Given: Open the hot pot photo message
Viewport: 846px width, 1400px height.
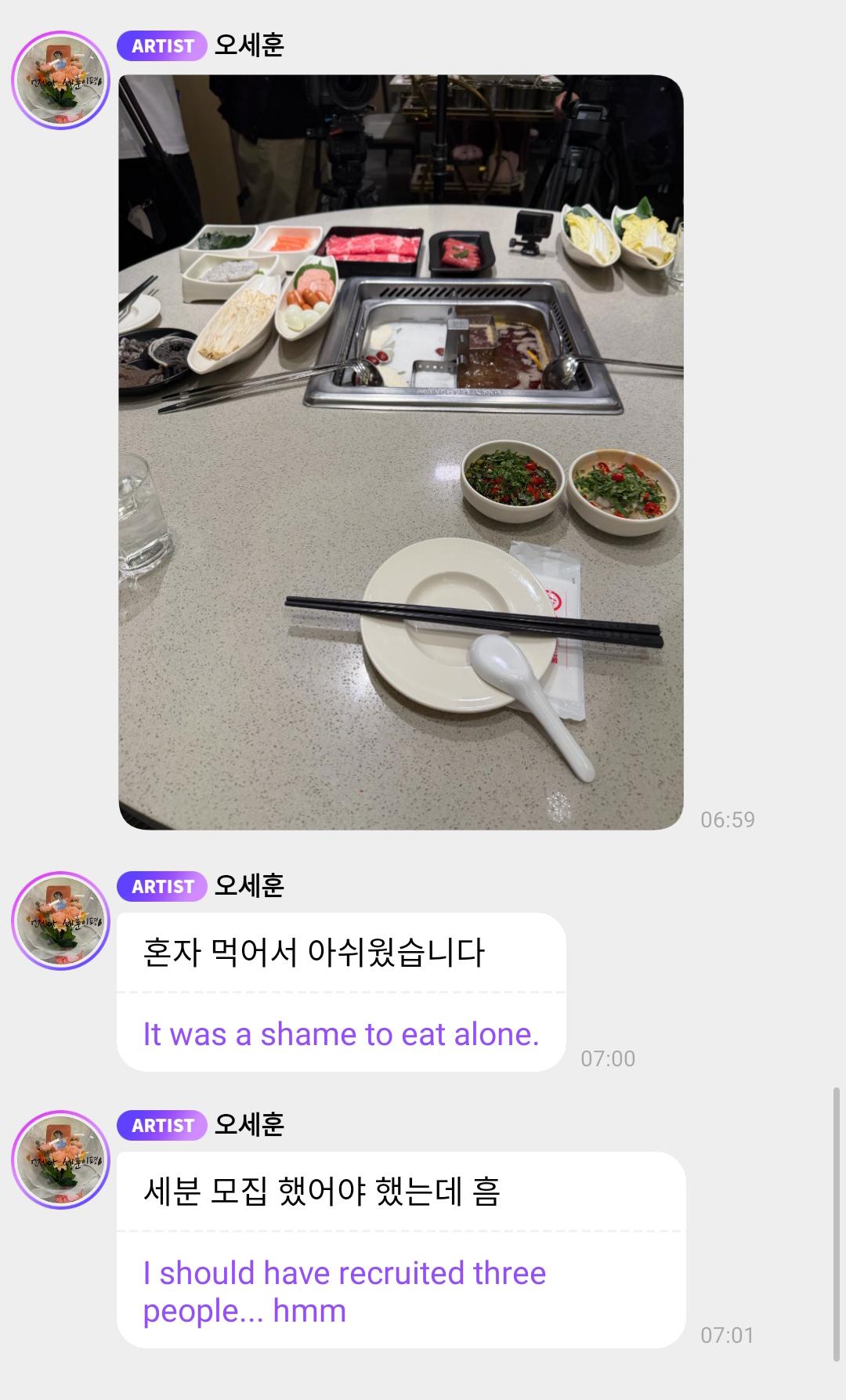Looking at the screenshot, I should pyautogui.click(x=400, y=452).
